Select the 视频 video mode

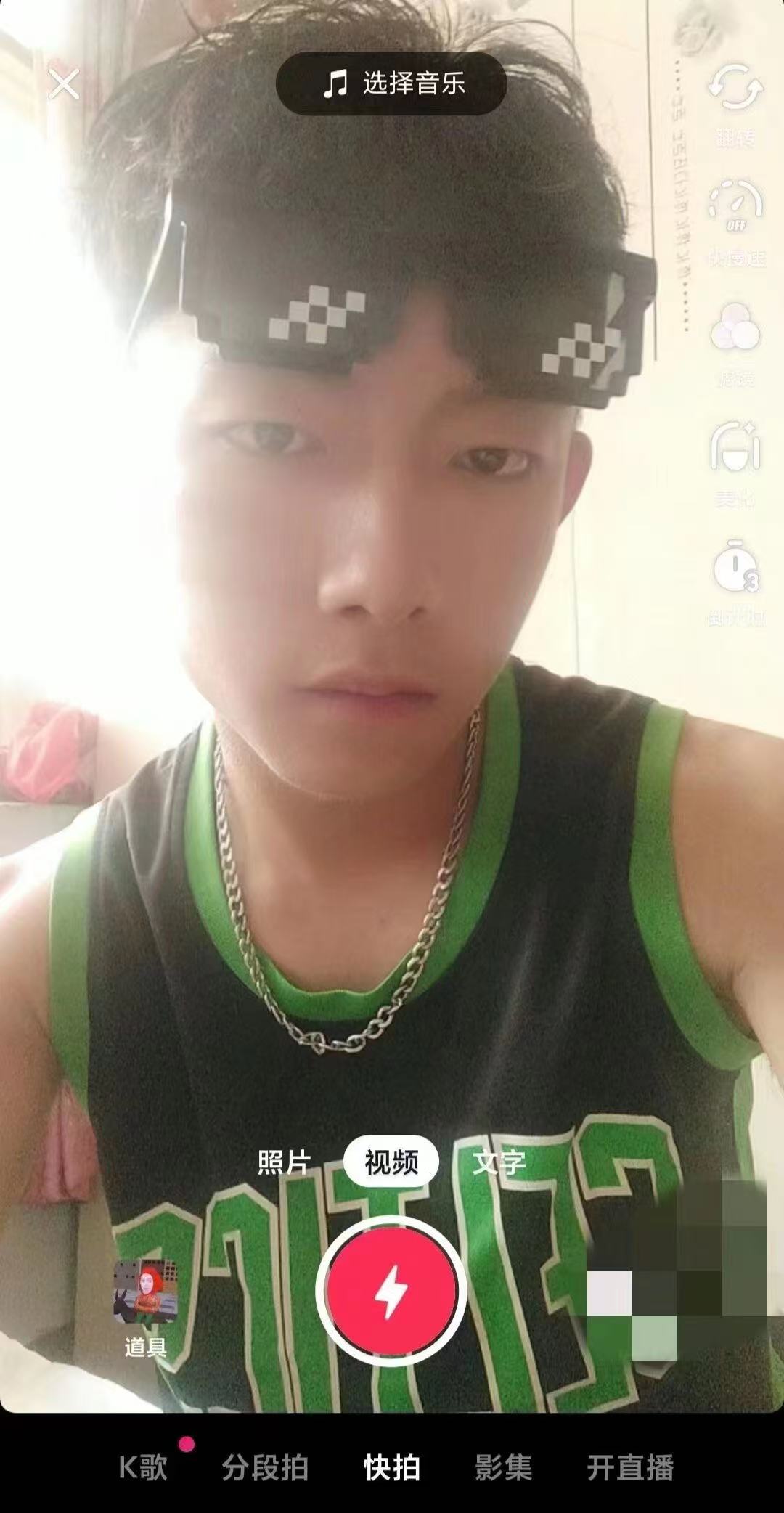391,1162
